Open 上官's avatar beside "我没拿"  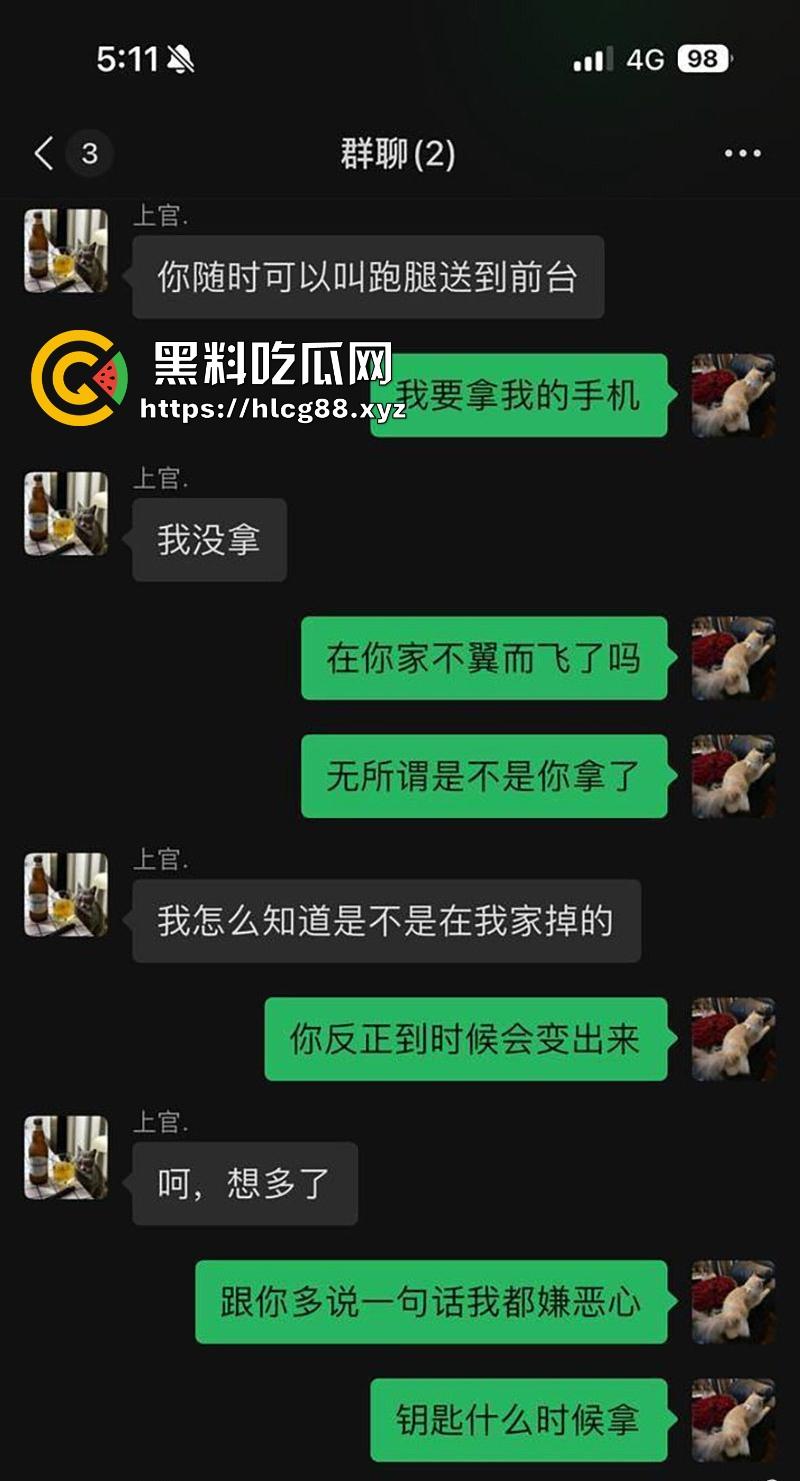pyautogui.click(x=66, y=514)
